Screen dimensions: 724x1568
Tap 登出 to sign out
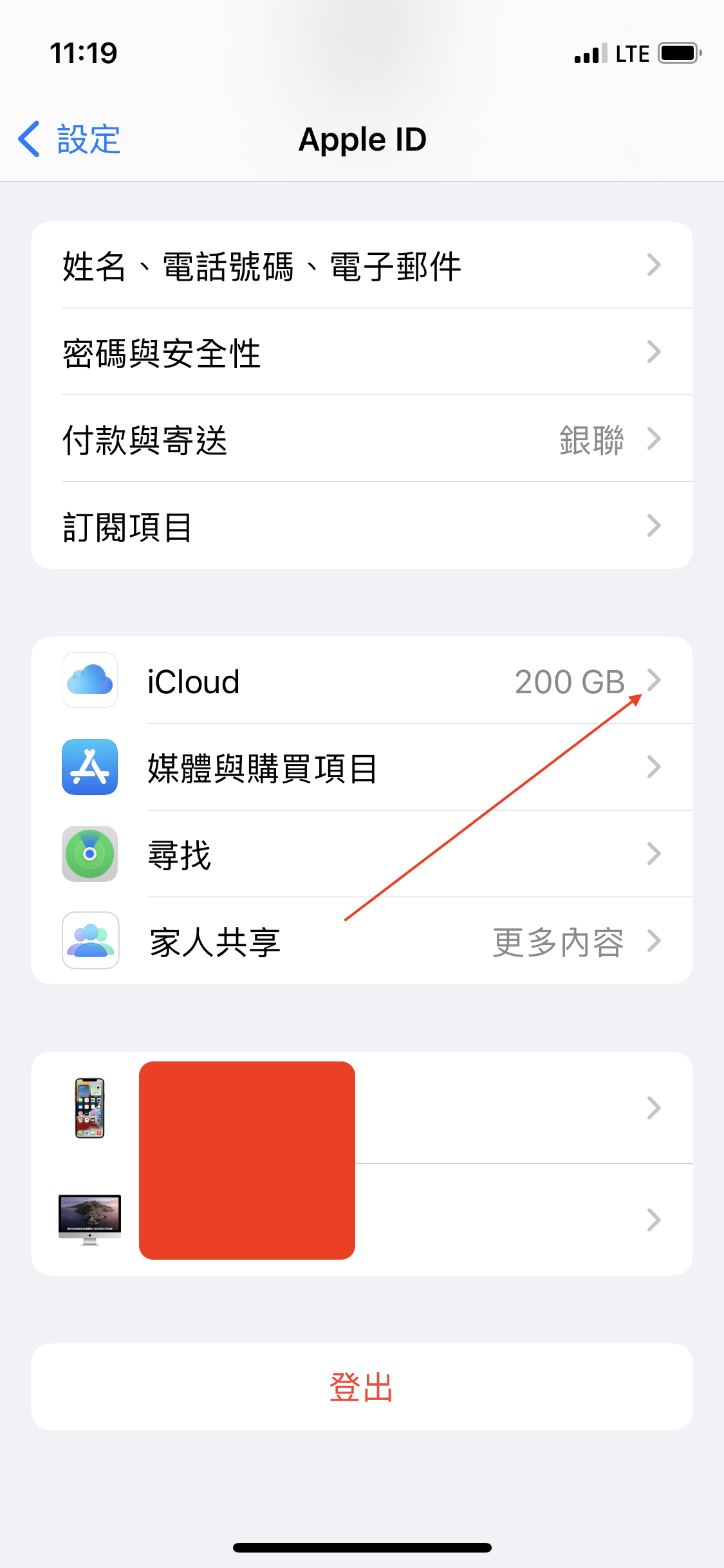(362, 1386)
